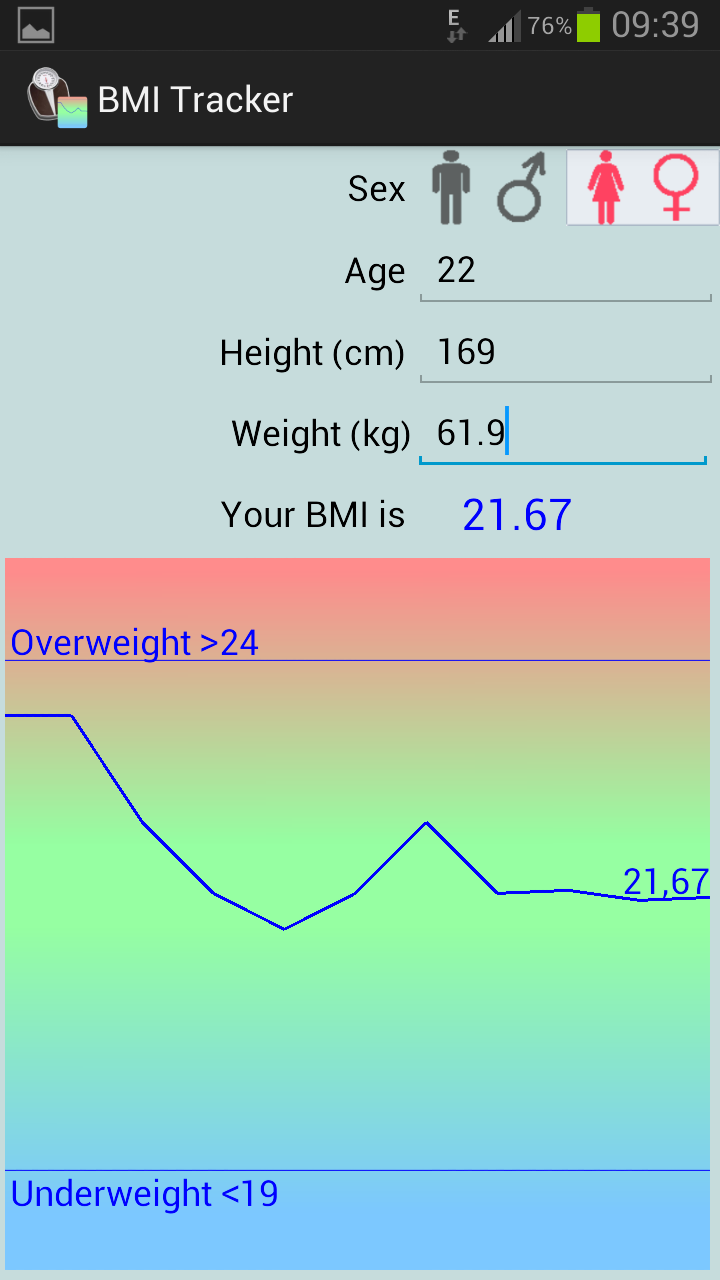
Task: Open the BMI Tracker app icon in the header
Action: 49,97
